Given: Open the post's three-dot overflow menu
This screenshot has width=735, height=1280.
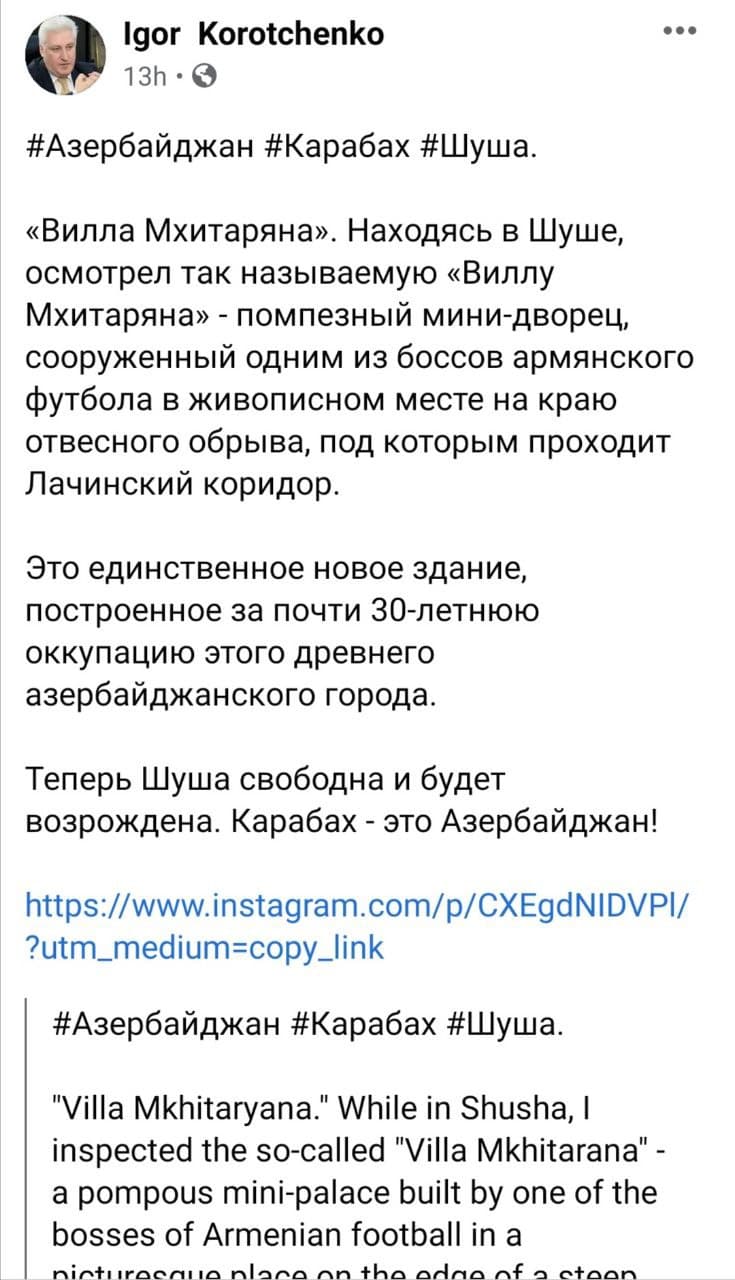Looking at the screenshot, I should pos(680,30).
